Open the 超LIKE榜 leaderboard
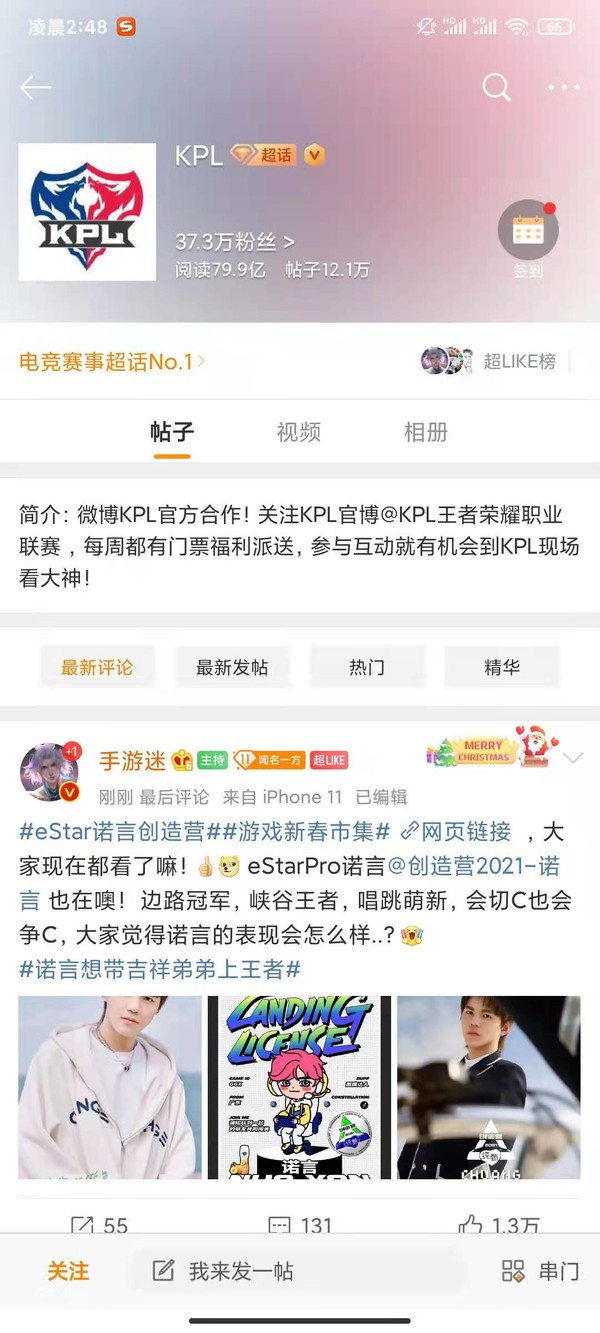This screenshot has width=600, height=1333. (489, 361)
